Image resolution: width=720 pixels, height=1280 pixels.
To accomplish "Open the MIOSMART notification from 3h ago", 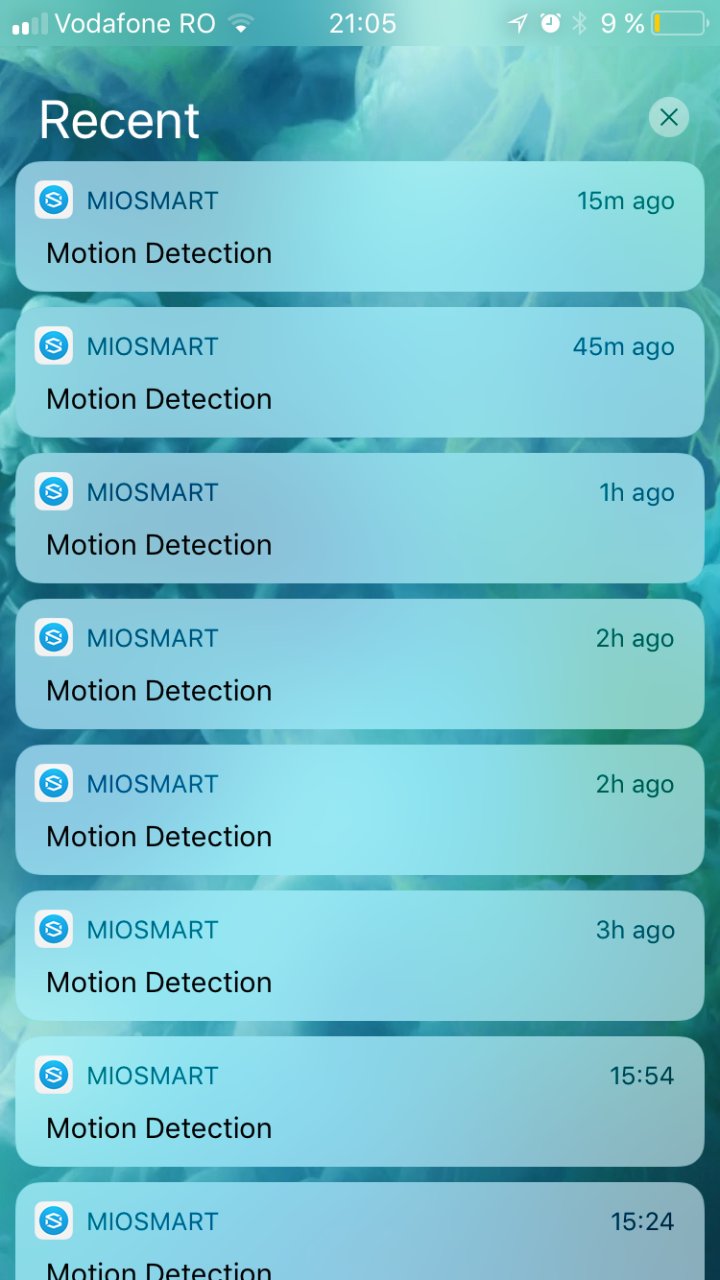I will tap(360, 956).
